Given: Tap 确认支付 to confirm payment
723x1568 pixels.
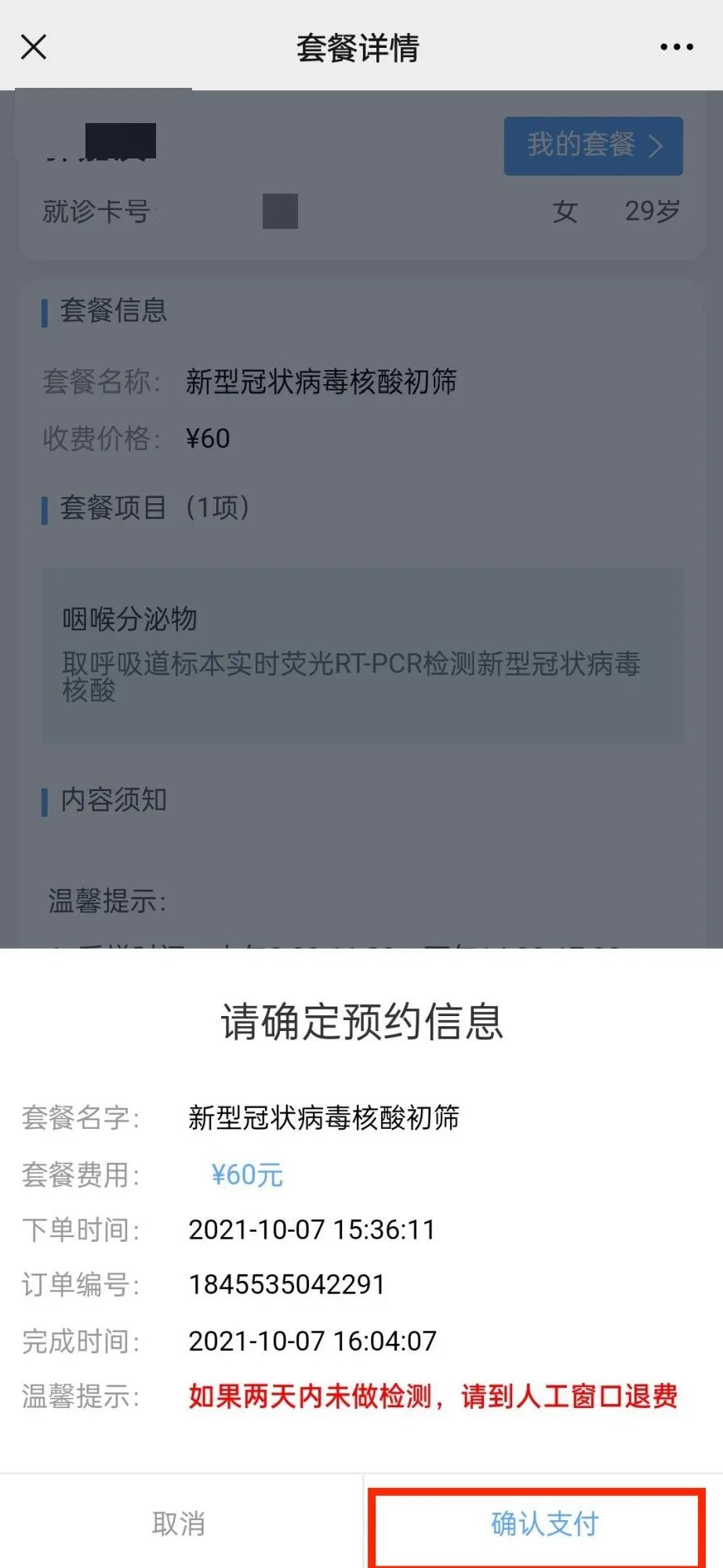Looking at the screenshot, I should point(544,1524).
